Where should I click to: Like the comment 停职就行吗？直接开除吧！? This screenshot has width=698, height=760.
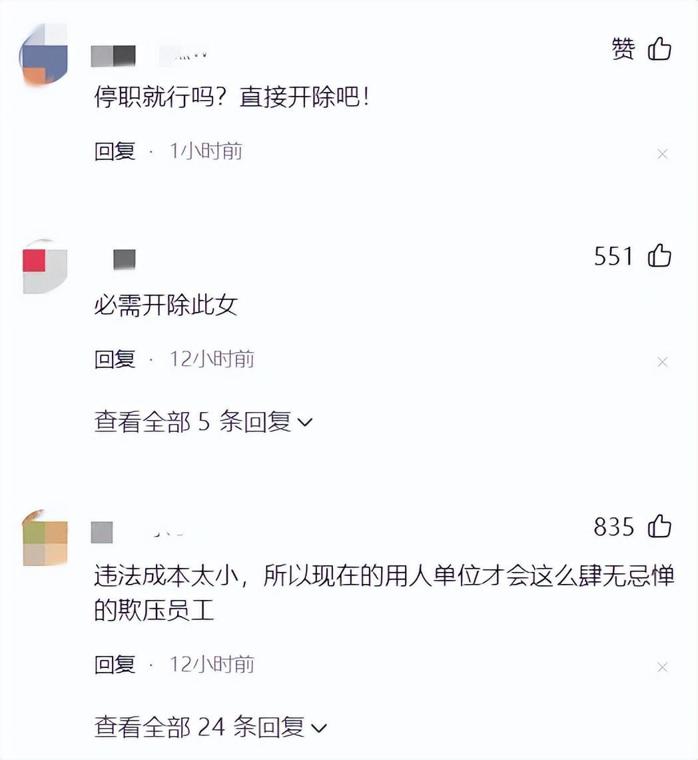[659, 48]
